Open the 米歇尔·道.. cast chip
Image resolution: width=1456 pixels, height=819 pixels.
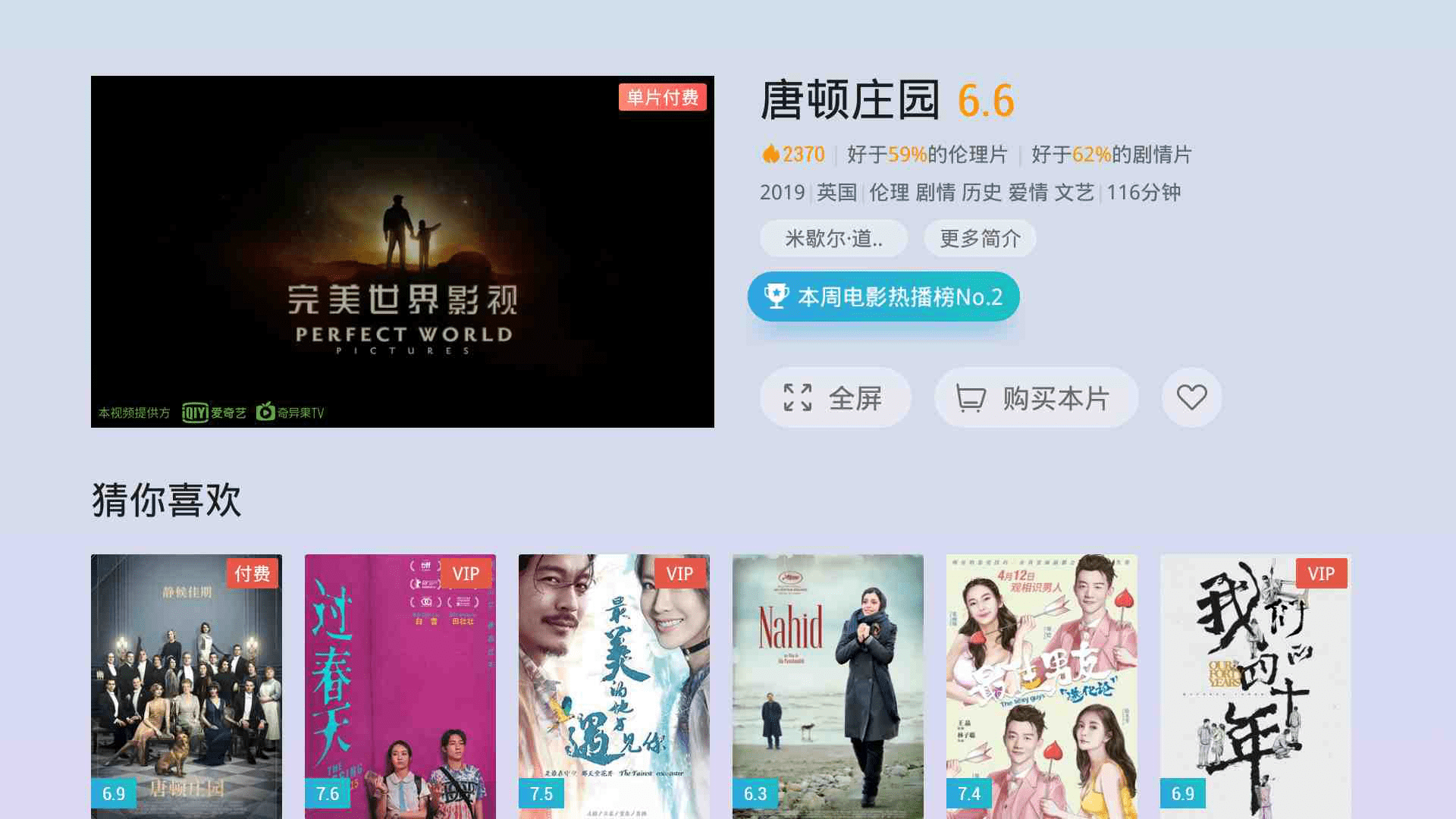coord(833,239)
